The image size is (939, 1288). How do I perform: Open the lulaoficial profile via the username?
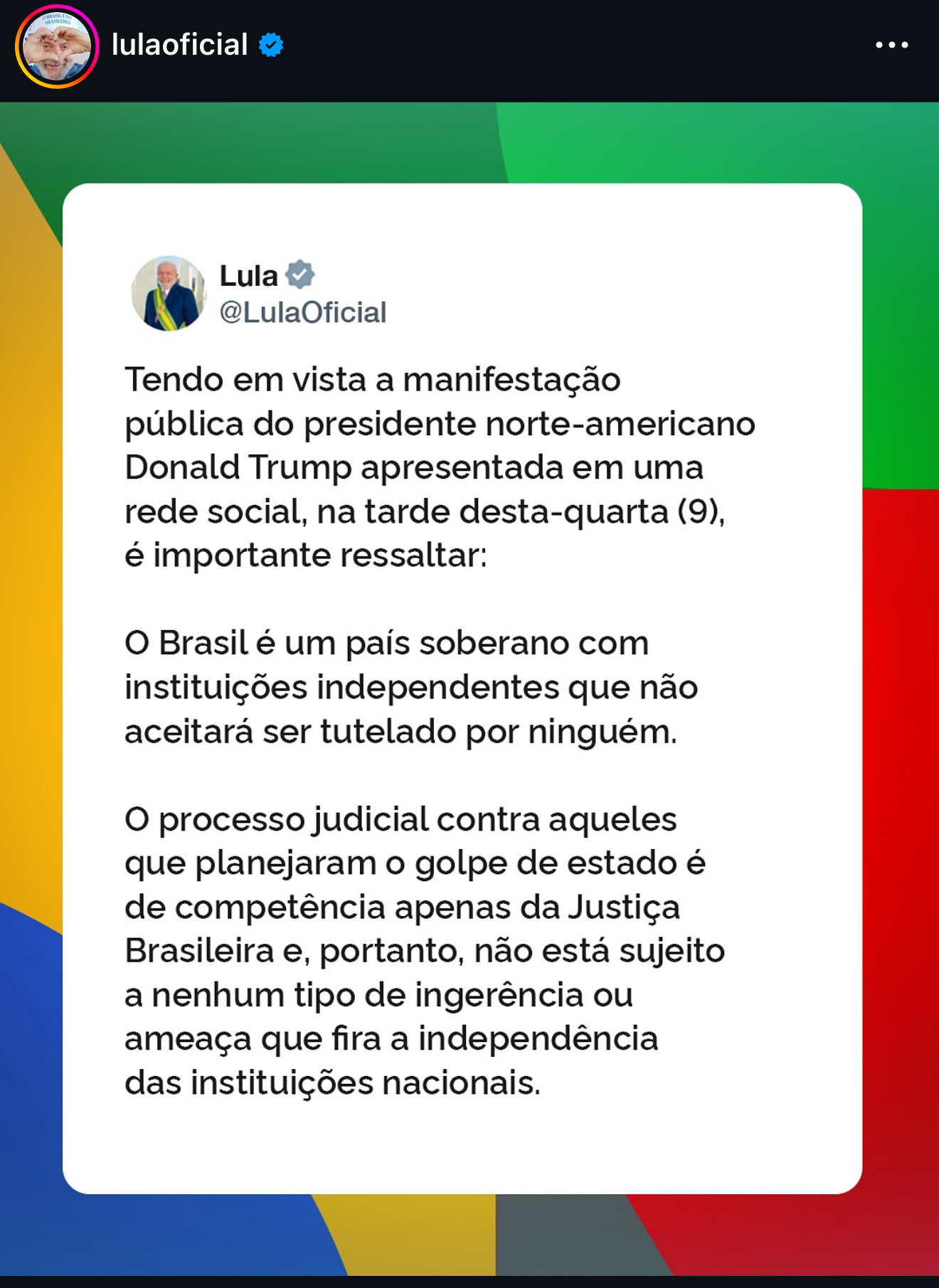pos(179,45)
